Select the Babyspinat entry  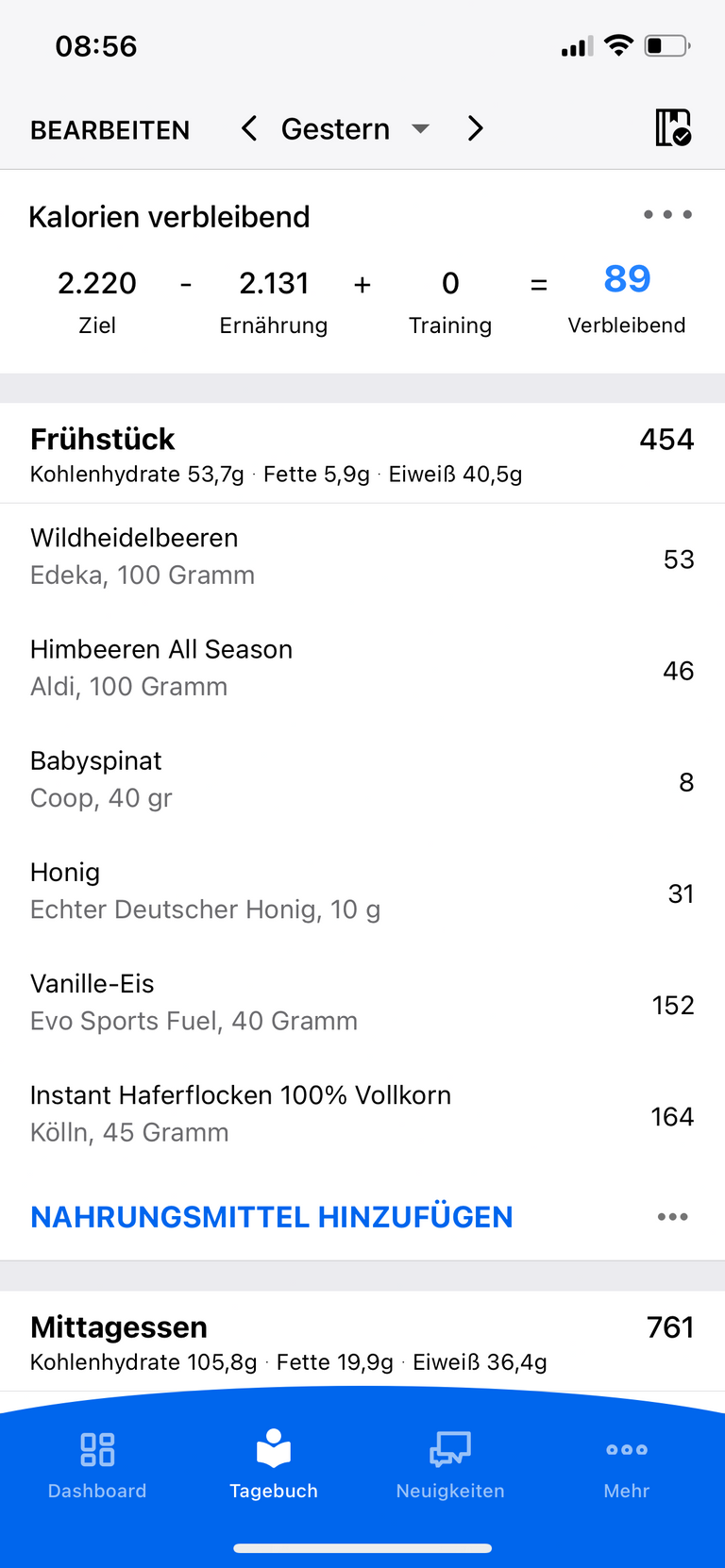click(362, 781)
